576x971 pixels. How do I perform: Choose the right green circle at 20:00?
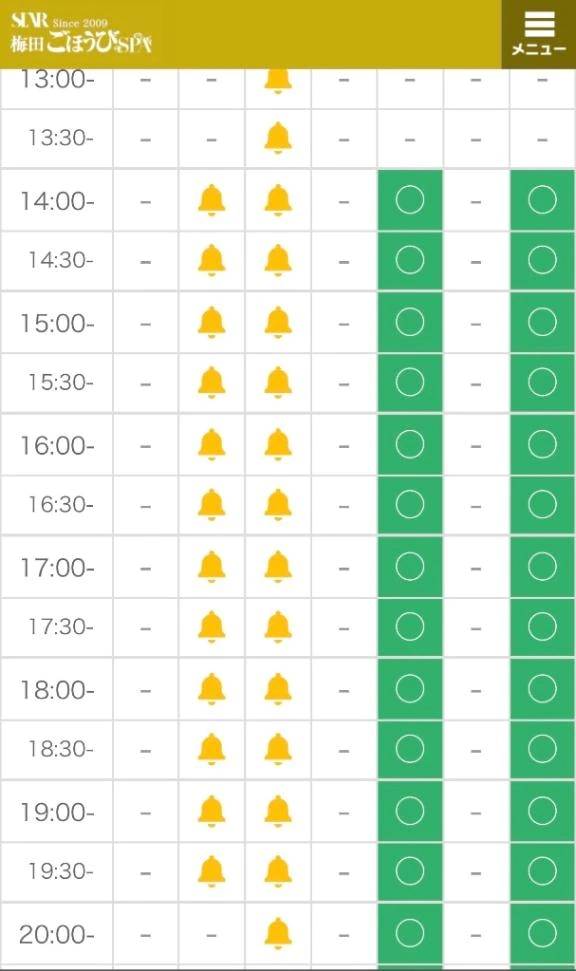coord(543,933)
